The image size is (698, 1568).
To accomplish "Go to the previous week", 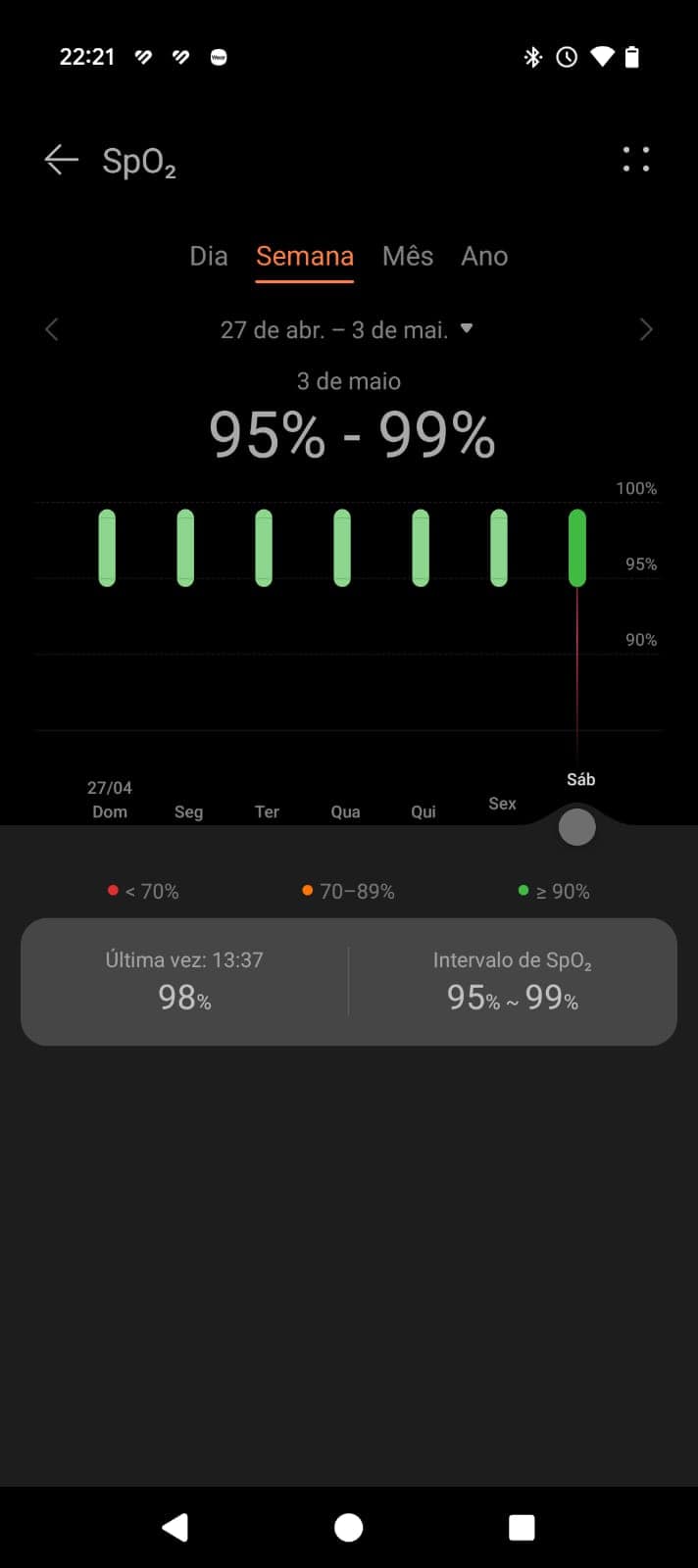I will tap(52, 330).
